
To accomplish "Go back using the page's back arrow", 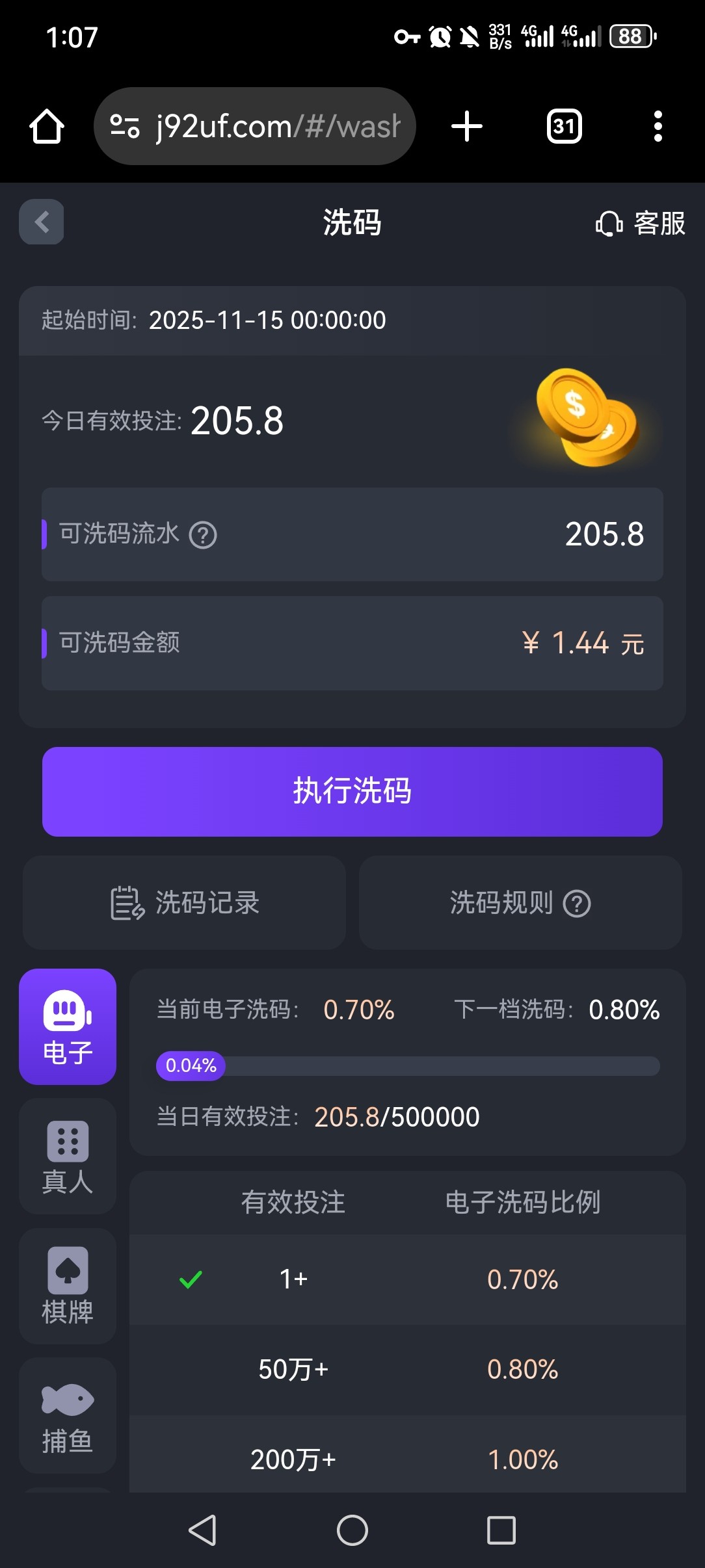I will point(42,222).
